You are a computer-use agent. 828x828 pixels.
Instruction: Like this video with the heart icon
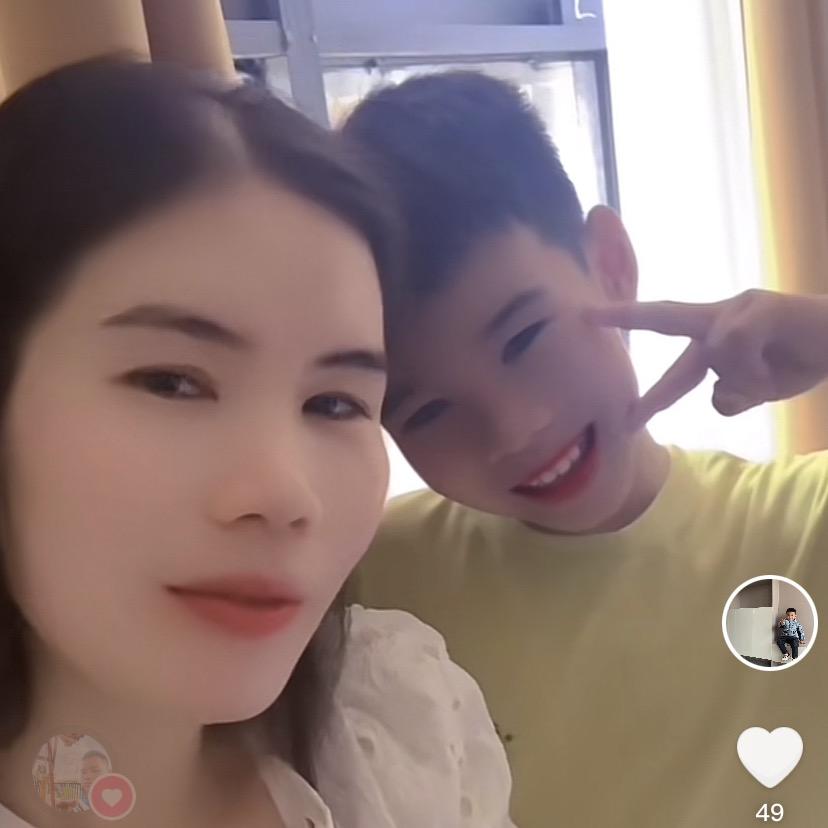[769, 757]
